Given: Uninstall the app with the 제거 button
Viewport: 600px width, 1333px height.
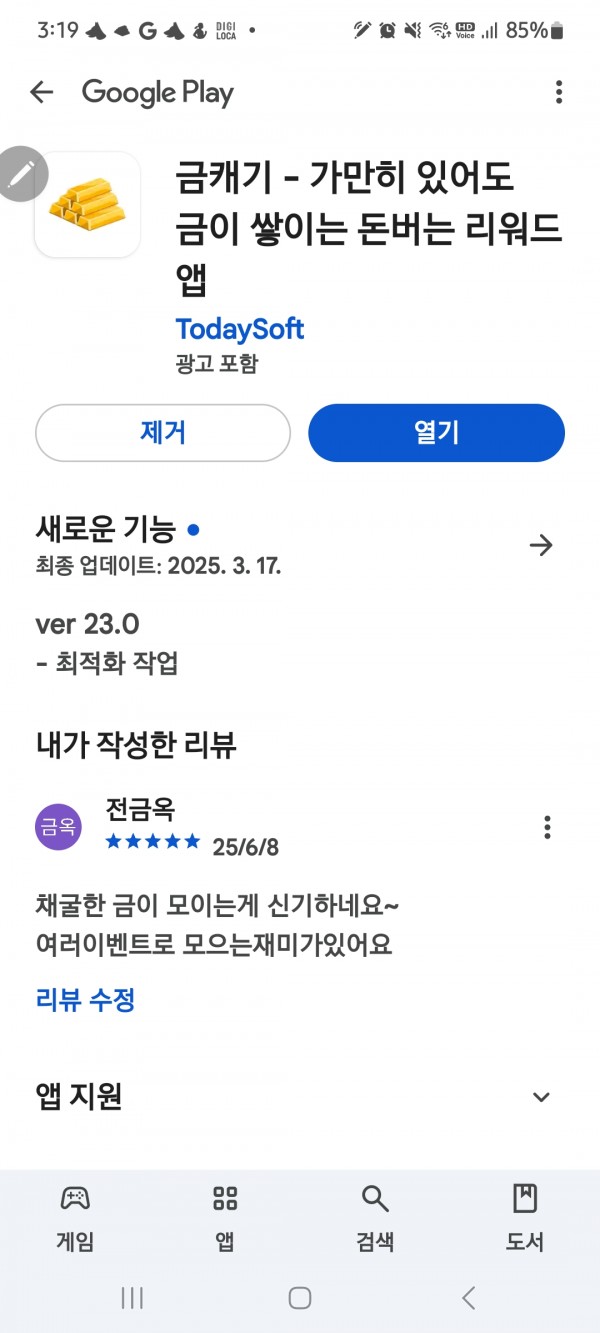Looking at the screenshot, I should point(163,433).
